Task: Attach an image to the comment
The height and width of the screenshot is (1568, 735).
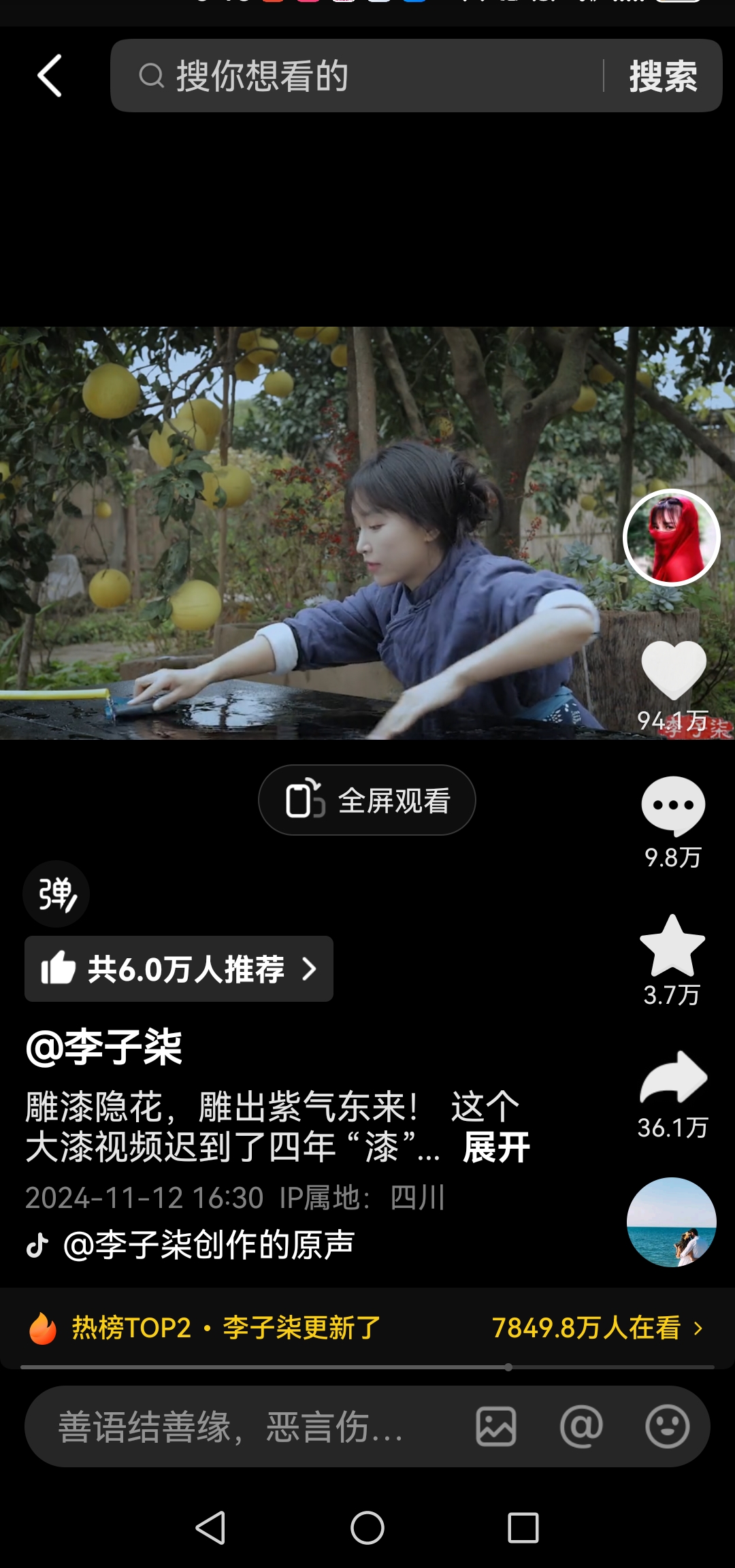Action: 496,1426
